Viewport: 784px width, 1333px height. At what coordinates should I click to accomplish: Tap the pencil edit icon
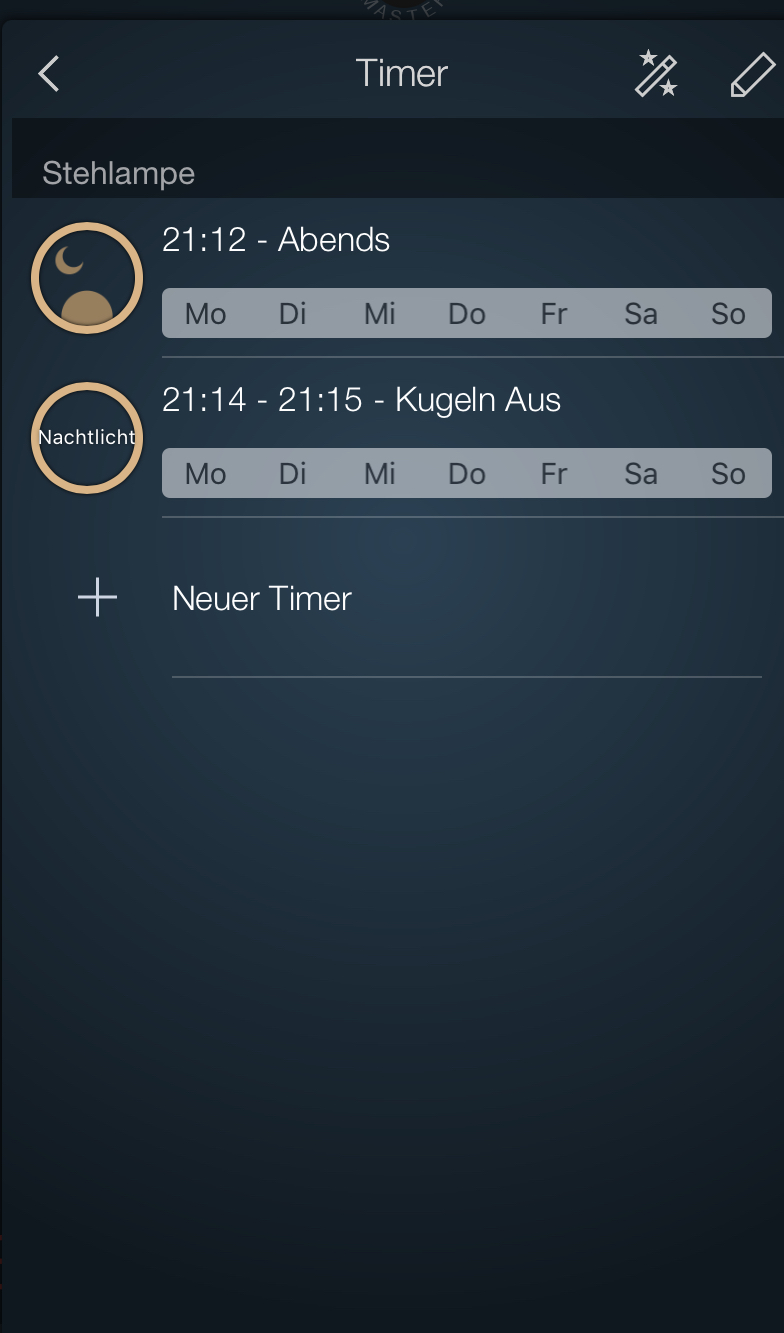pyautogui.click(x=752, y=74)
